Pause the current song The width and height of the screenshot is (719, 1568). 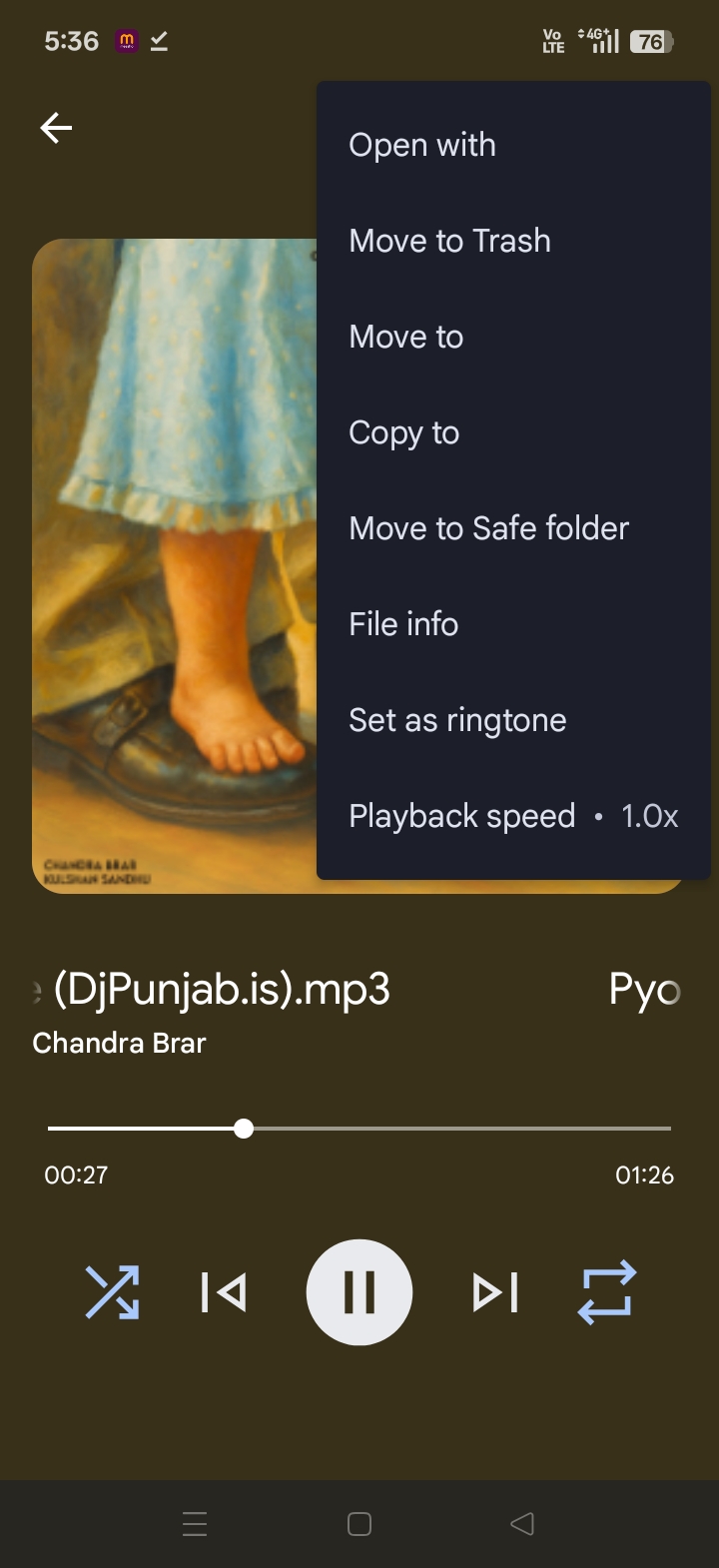[359, 1292]
